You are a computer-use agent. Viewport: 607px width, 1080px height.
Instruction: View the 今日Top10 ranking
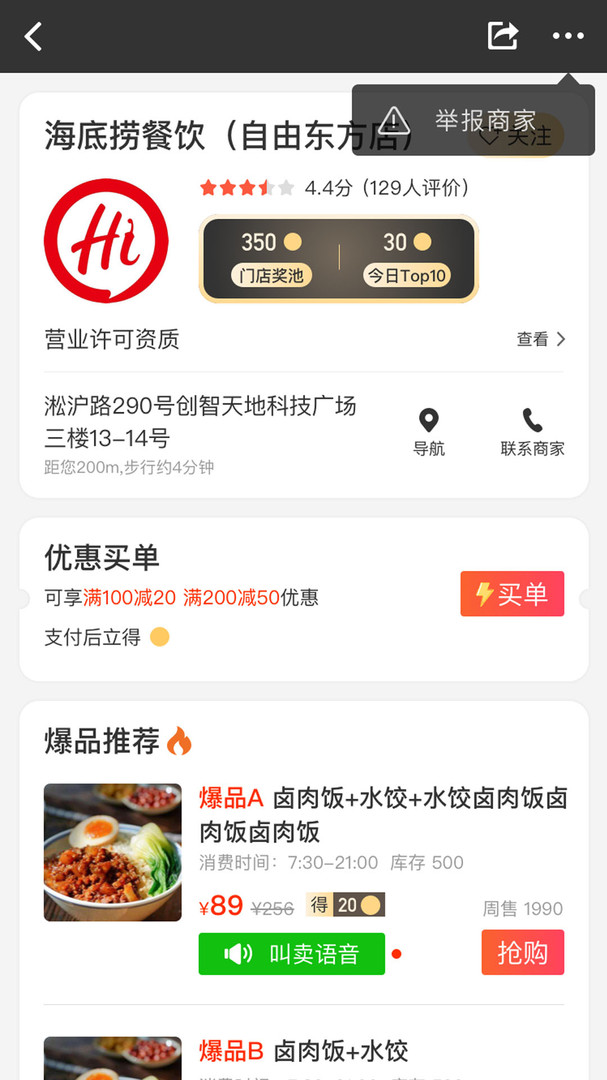point(407,259)
